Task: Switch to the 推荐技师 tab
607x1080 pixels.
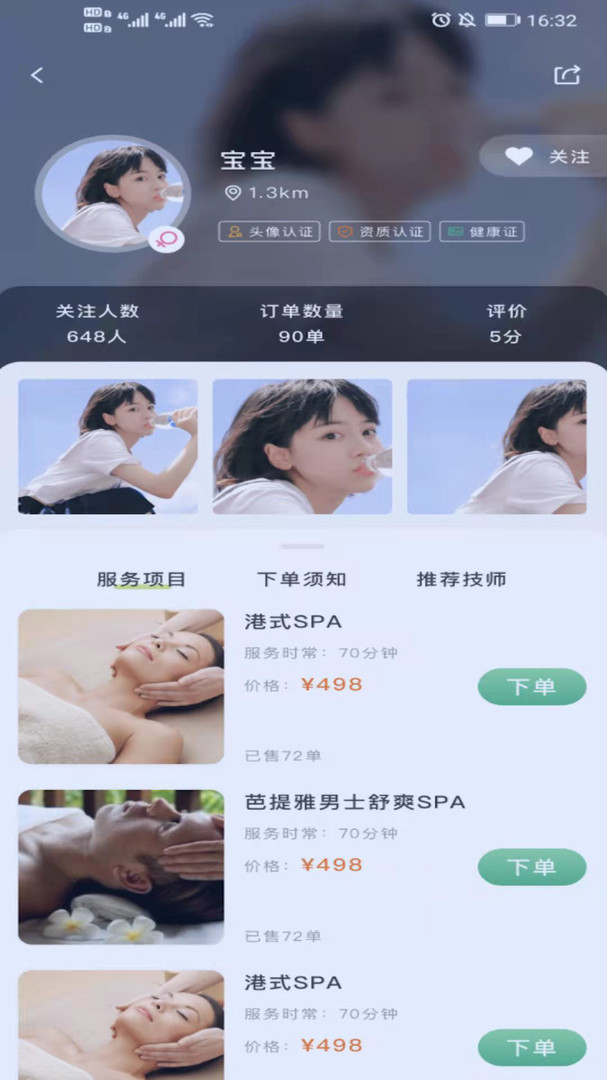Action: point(461,579)
